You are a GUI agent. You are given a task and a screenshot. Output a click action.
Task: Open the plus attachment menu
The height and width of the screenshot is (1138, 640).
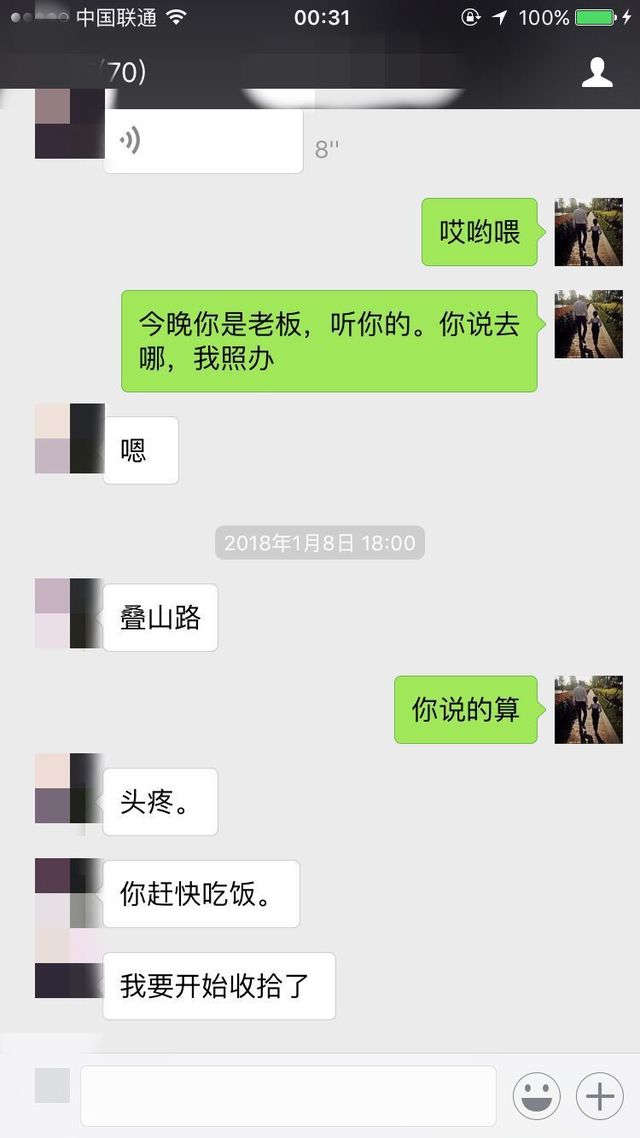(599, 1097)
